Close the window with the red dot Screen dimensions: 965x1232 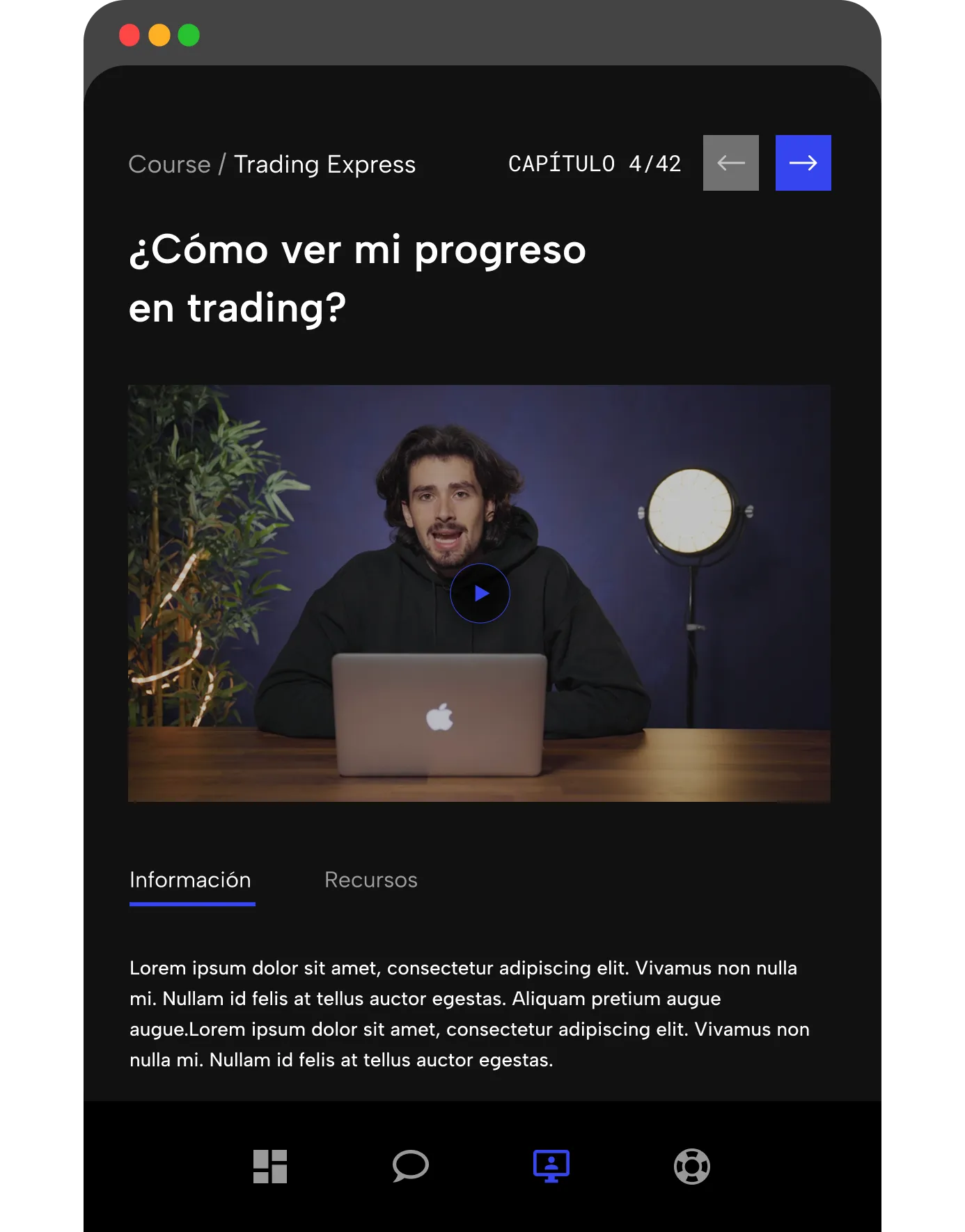(x=130, y=35)
